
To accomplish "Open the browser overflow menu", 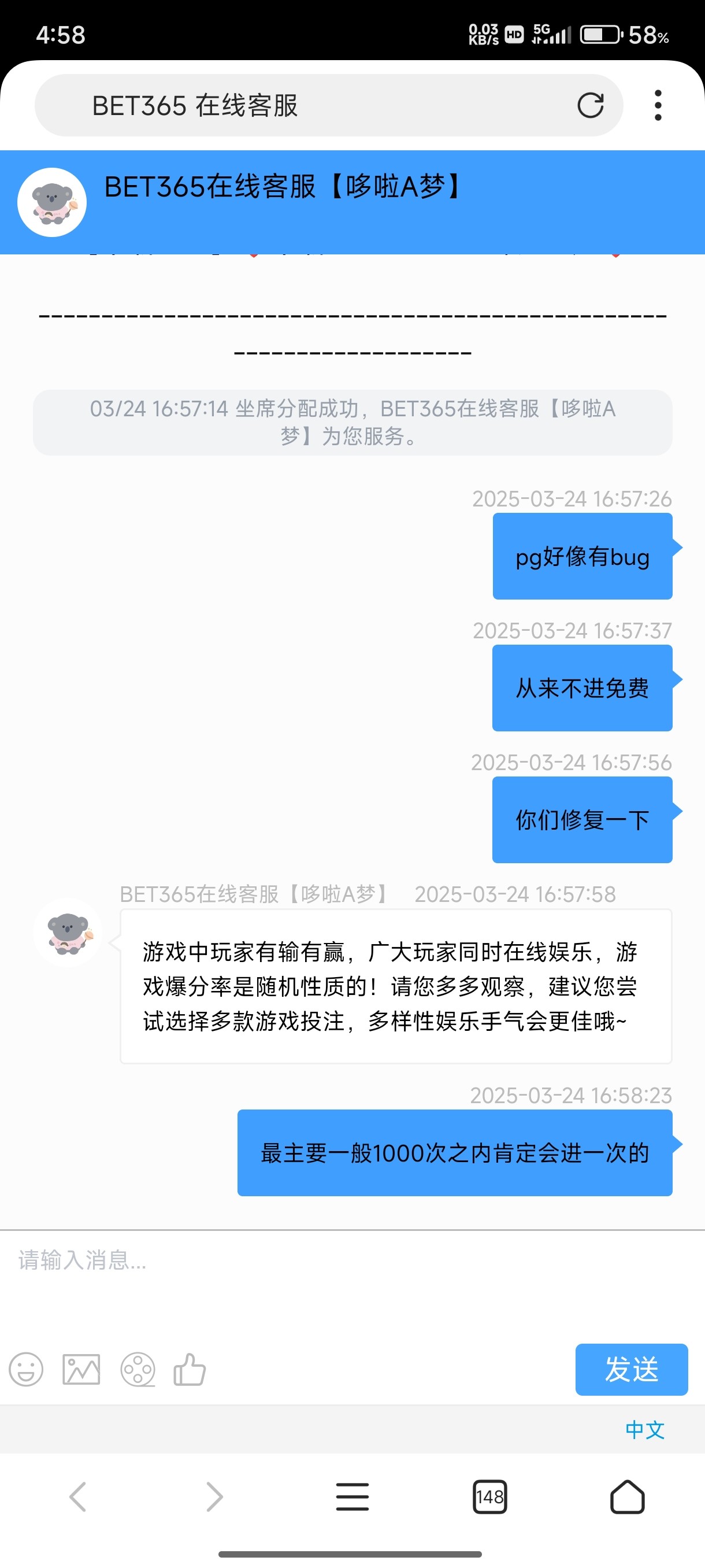I will [658, 105].
